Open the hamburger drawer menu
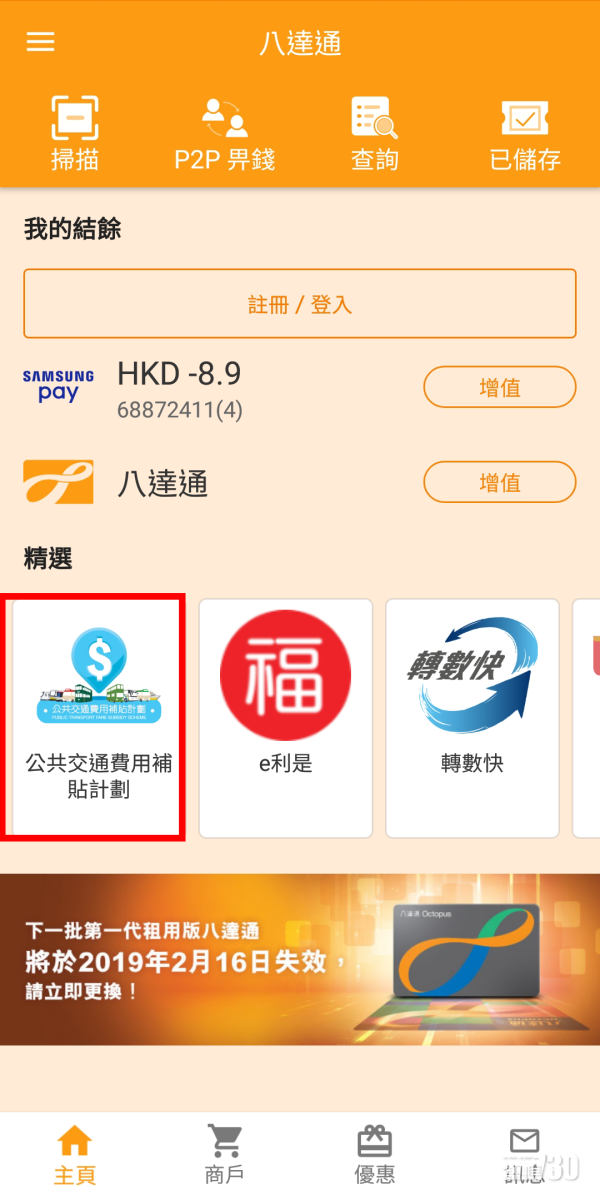This screenshot has width=600, height=1200. click(41, 42)
